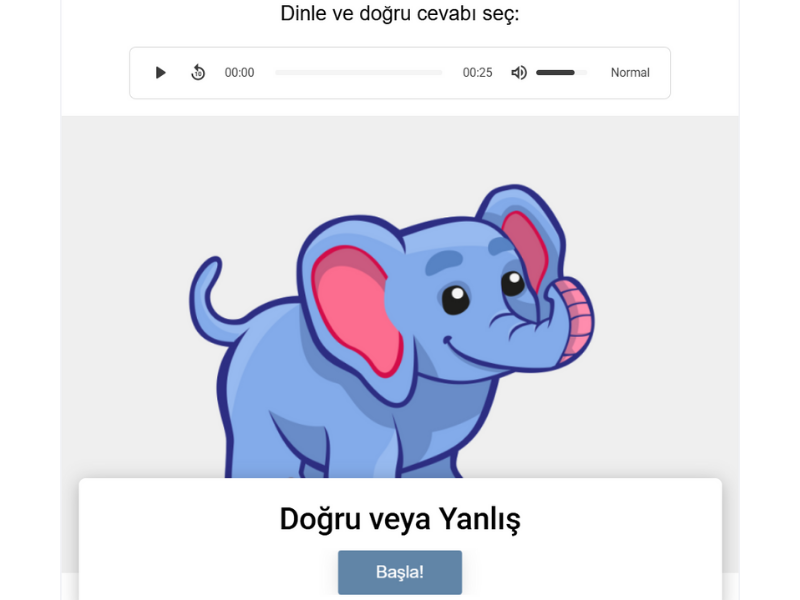Tap the audio progress bar

(x=358, y=73)
